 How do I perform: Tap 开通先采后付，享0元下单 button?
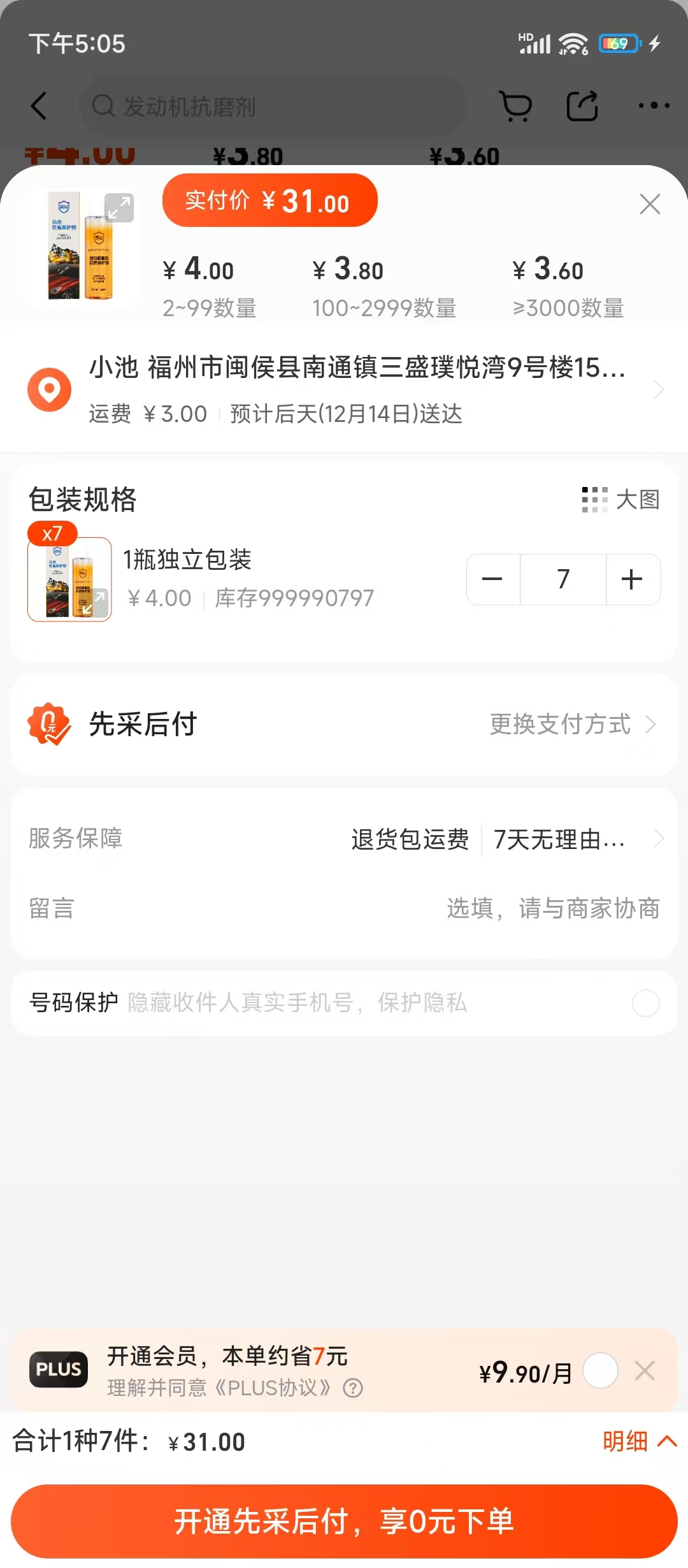point(344,1521)
